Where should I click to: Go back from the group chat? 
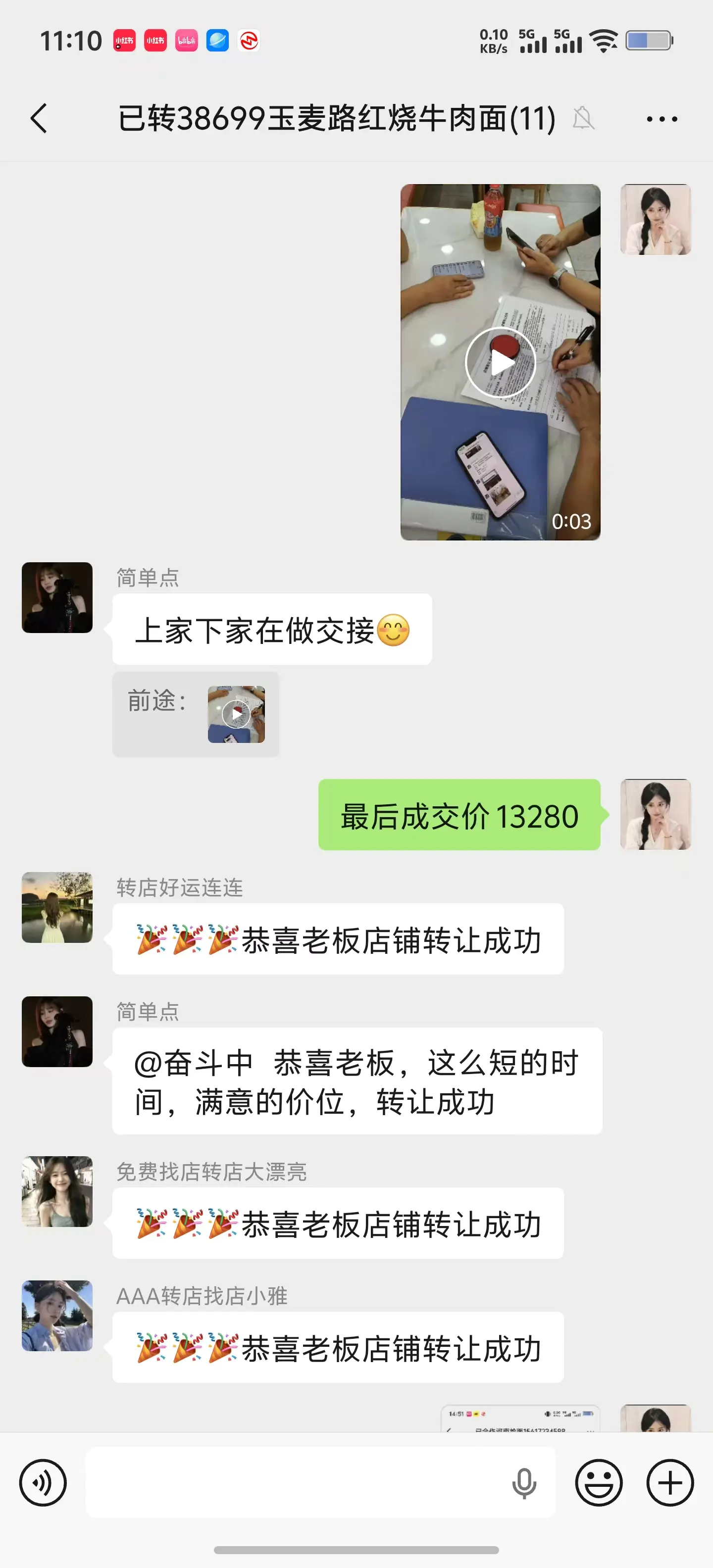(x=39, y=118)
